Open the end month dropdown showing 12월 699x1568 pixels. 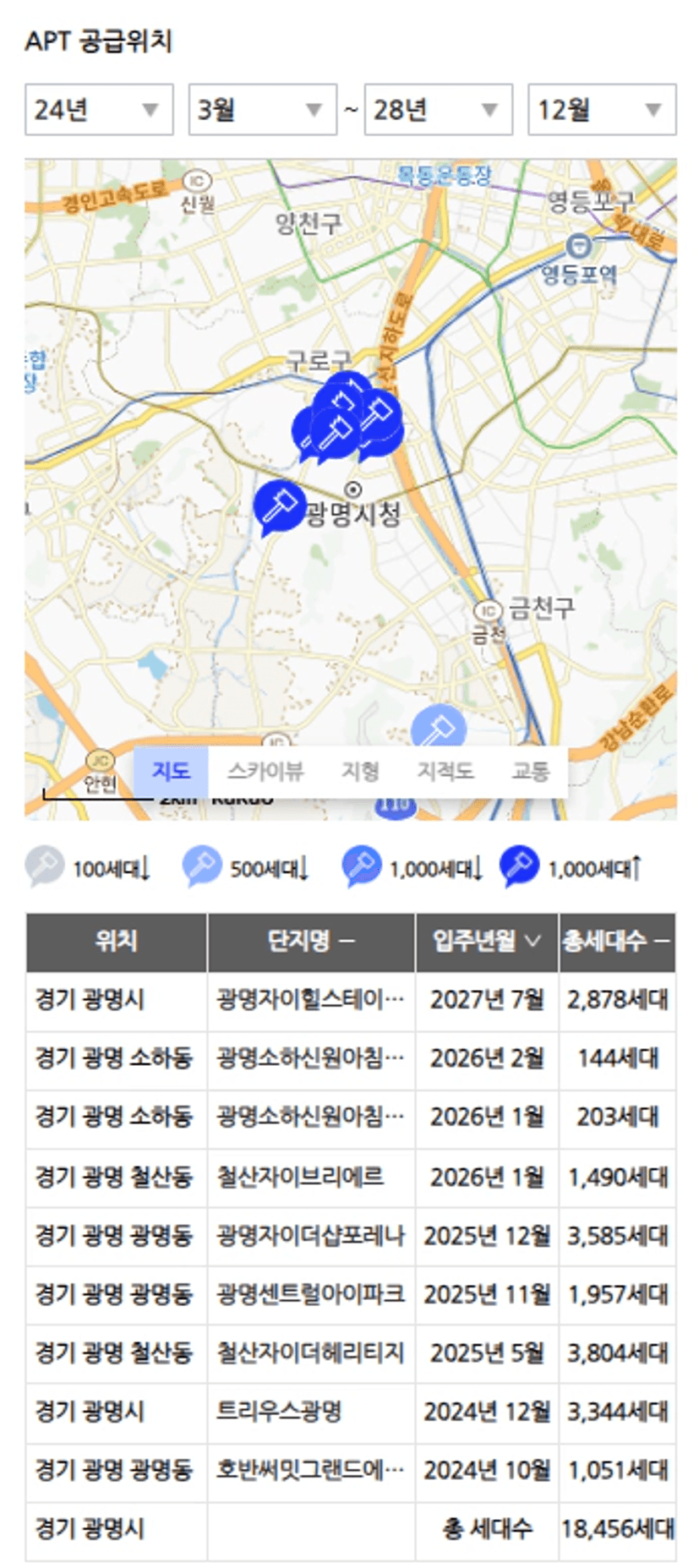pyautogui.click(x=602, y=110)
